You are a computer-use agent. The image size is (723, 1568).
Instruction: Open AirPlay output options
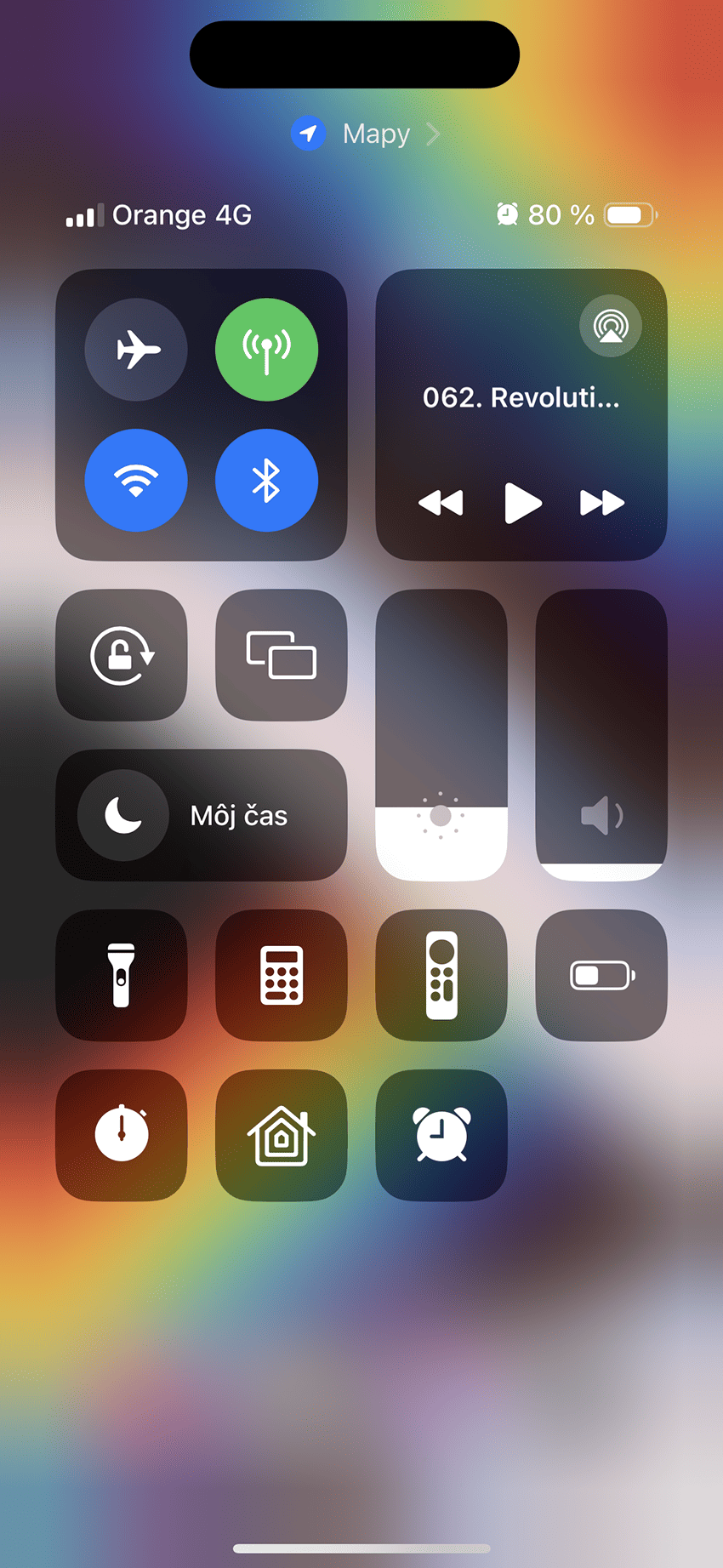[610, 326]
